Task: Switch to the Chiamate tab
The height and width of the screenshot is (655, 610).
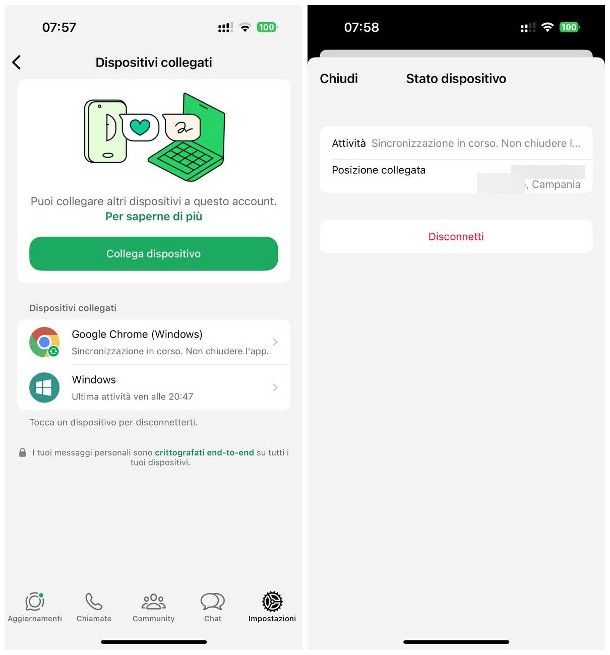Action: pyautogui.click(x=94, y=607)
